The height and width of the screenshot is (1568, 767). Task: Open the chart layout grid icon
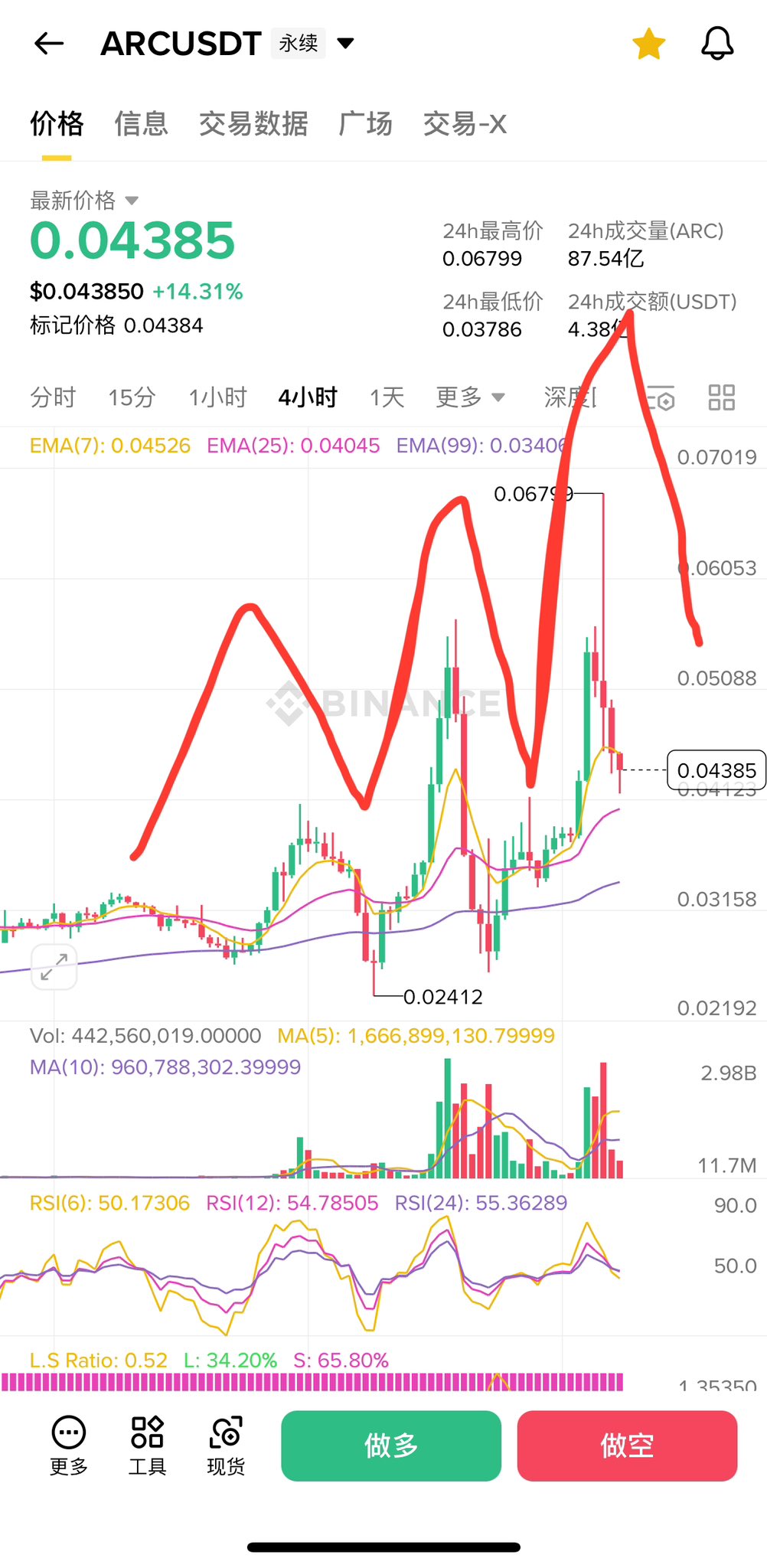tap(721, 397)
